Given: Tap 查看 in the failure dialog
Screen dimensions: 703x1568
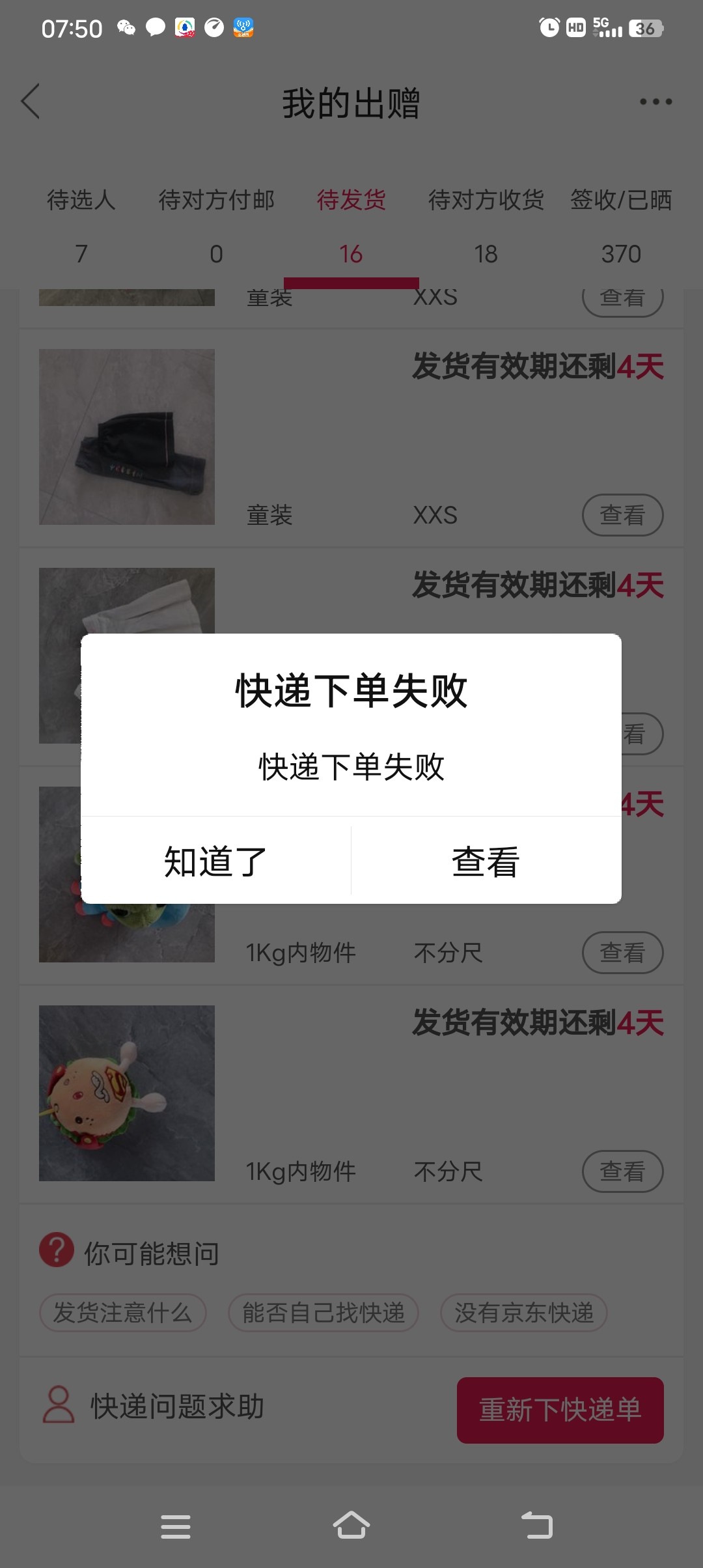Looking at the screenshot, I should (486, 861).
